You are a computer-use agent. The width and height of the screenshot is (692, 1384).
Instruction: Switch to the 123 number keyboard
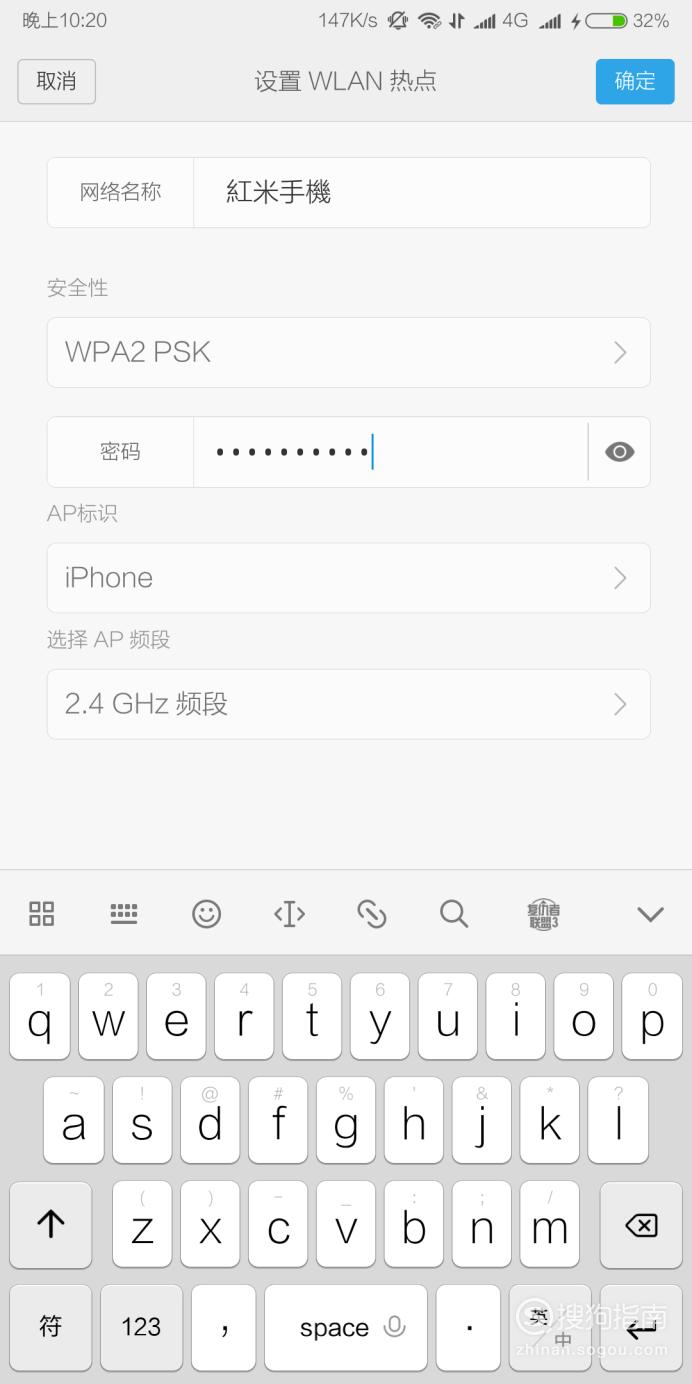[141, 1328]
